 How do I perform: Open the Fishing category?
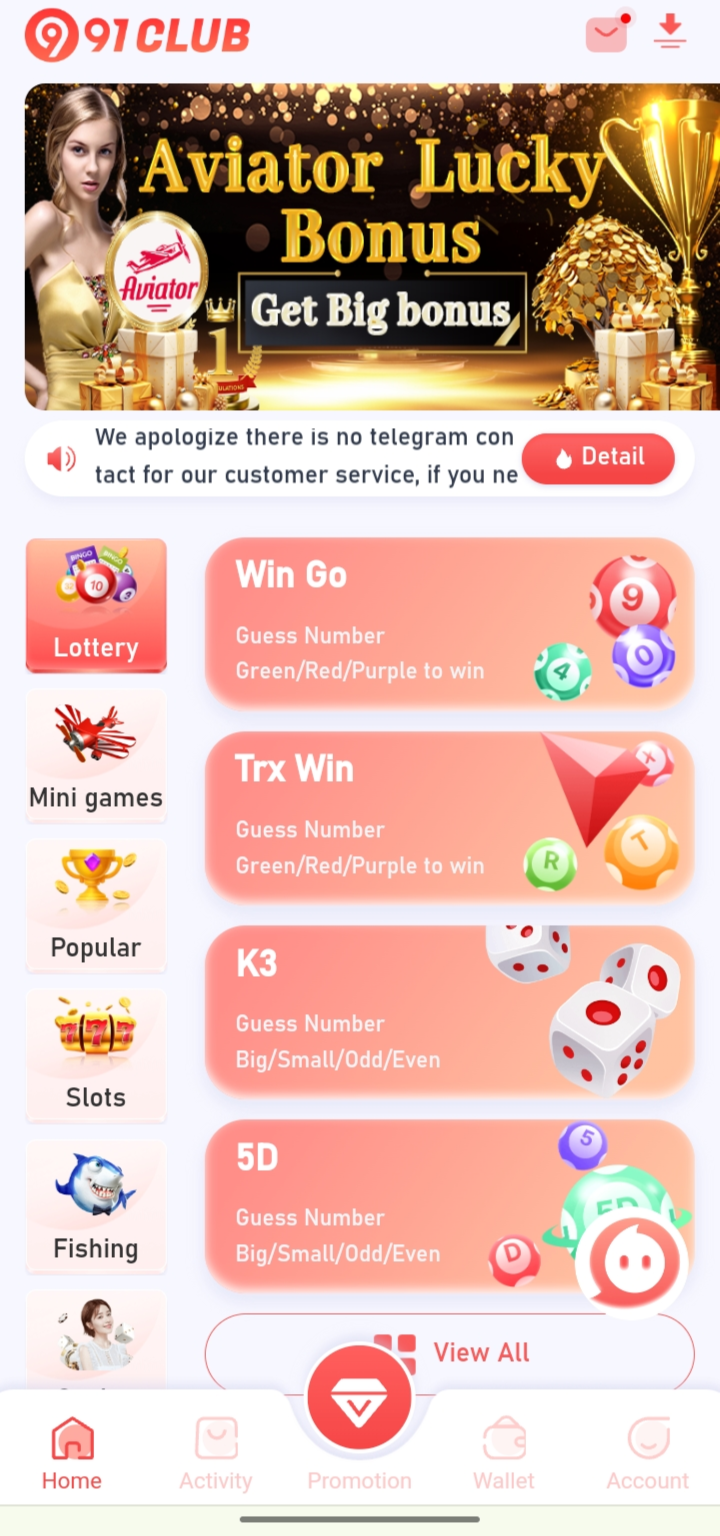(96, 1206)
